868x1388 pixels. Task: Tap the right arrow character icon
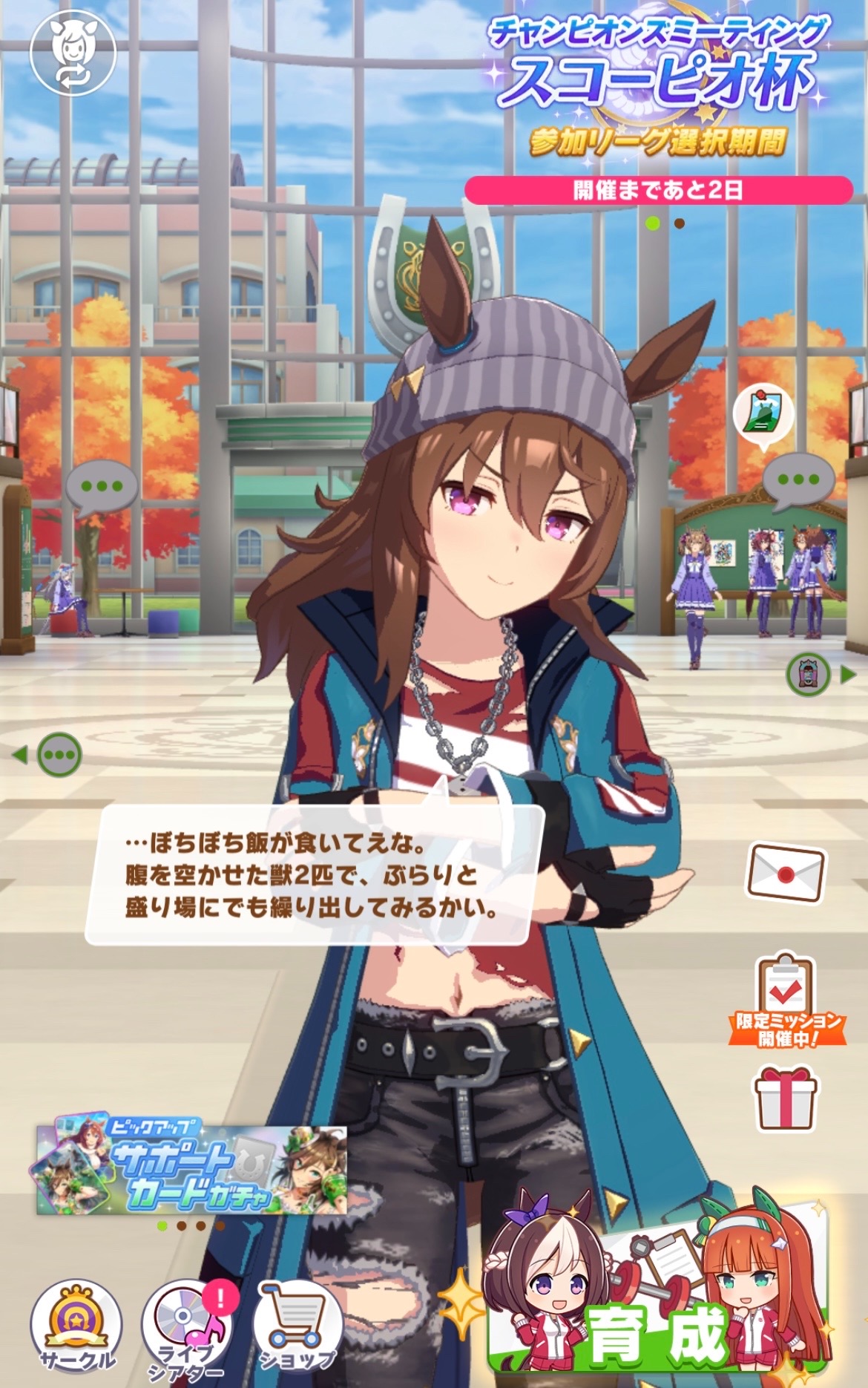tap(809, 675)
